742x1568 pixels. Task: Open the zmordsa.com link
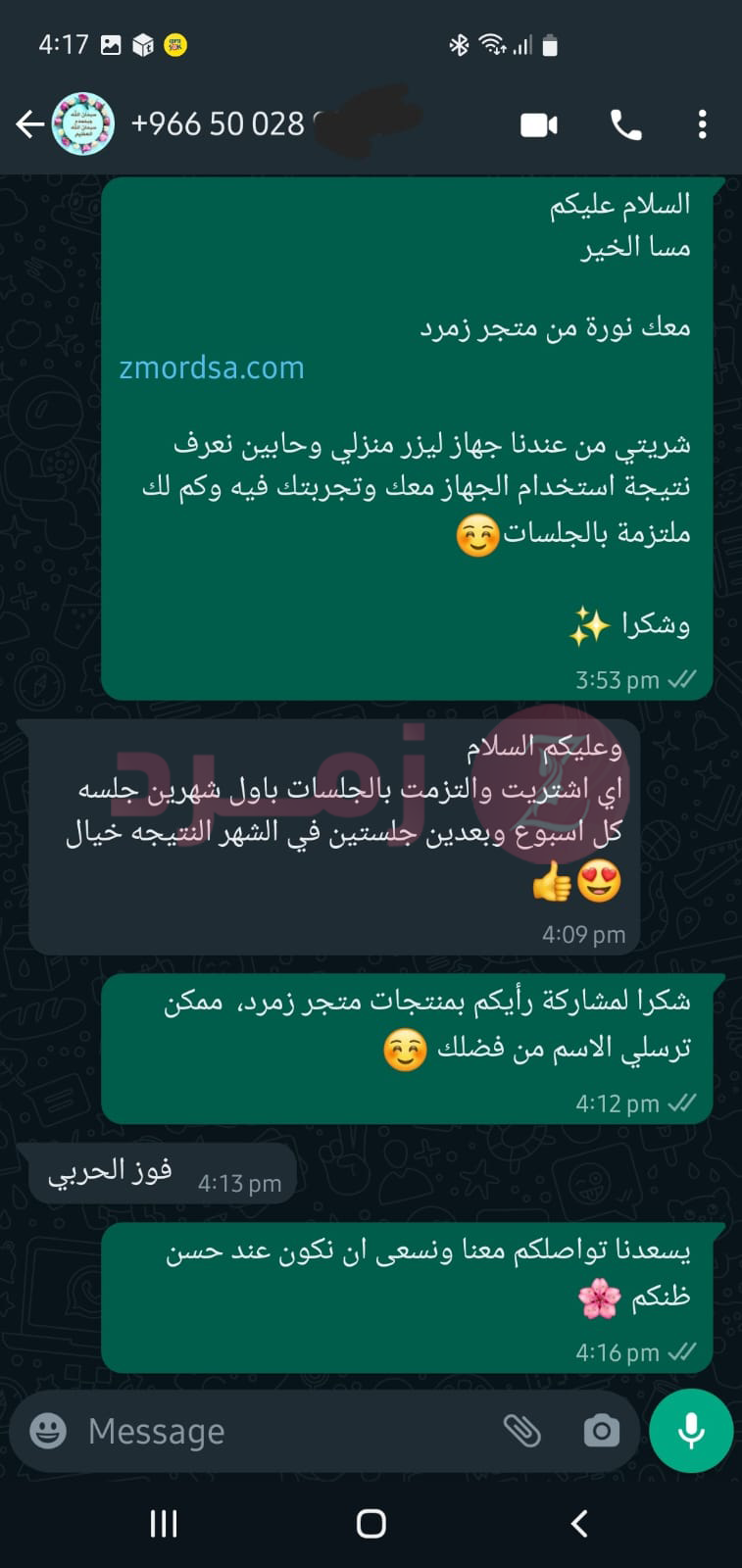(212, 367)
